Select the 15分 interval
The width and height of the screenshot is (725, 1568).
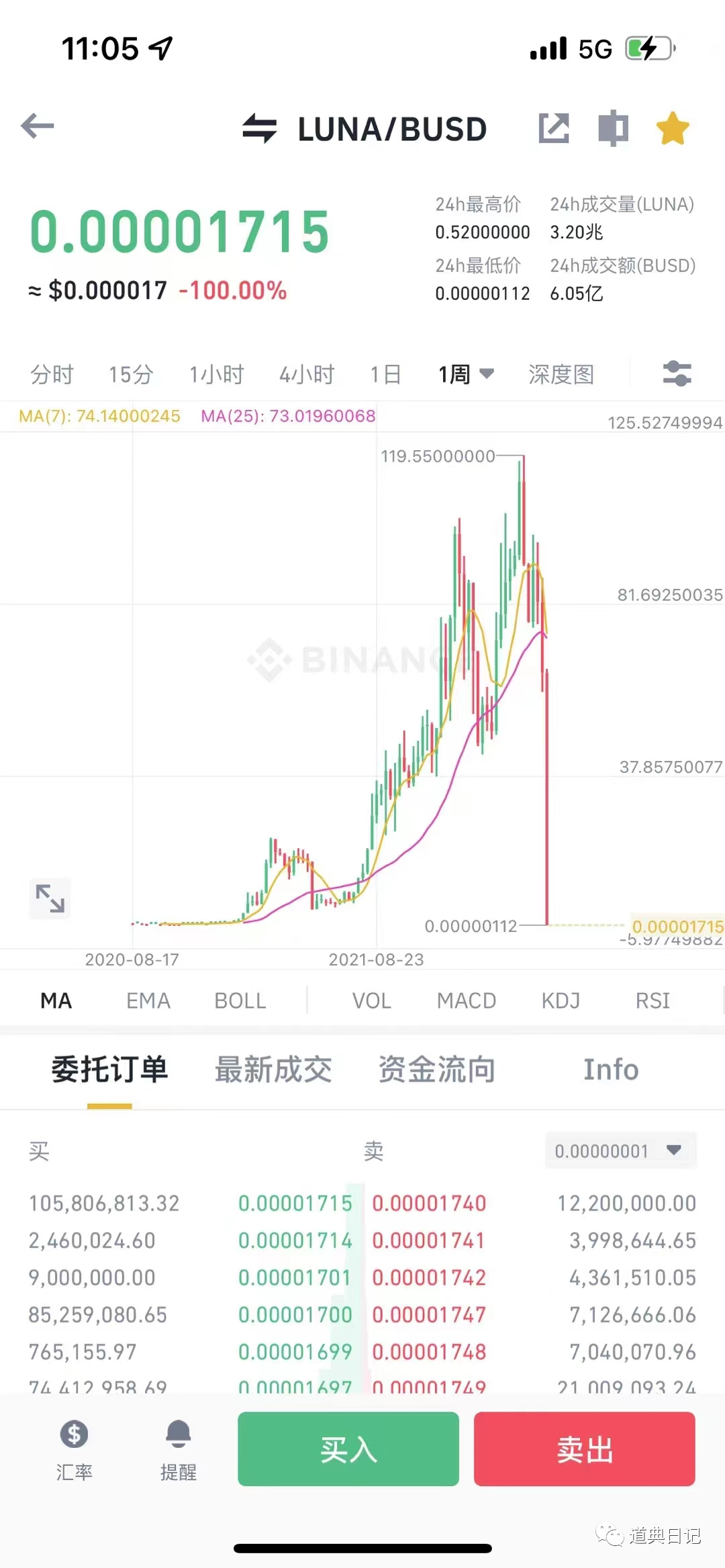[x=131, y=374]
